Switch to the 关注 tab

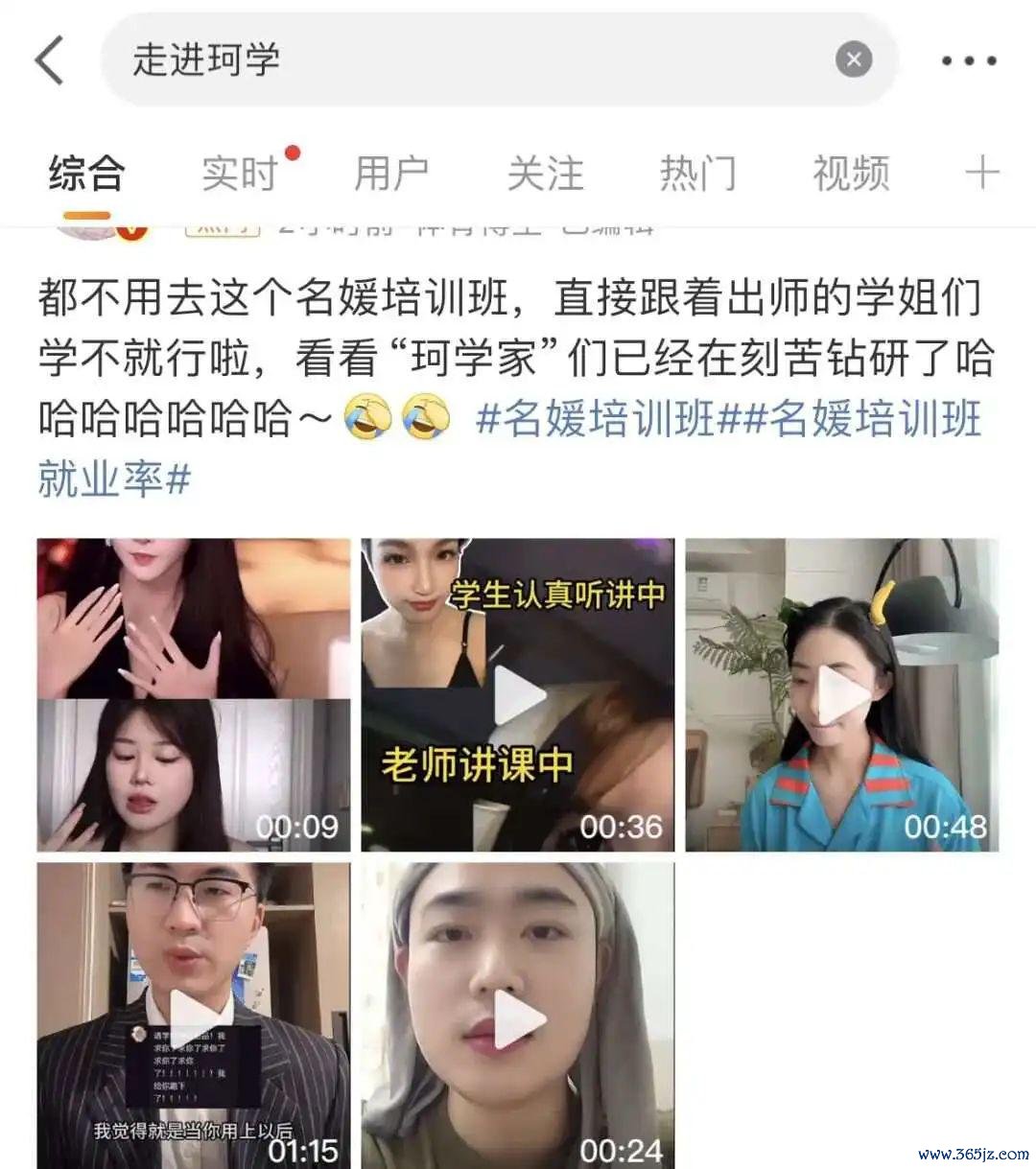pos(545,175)
